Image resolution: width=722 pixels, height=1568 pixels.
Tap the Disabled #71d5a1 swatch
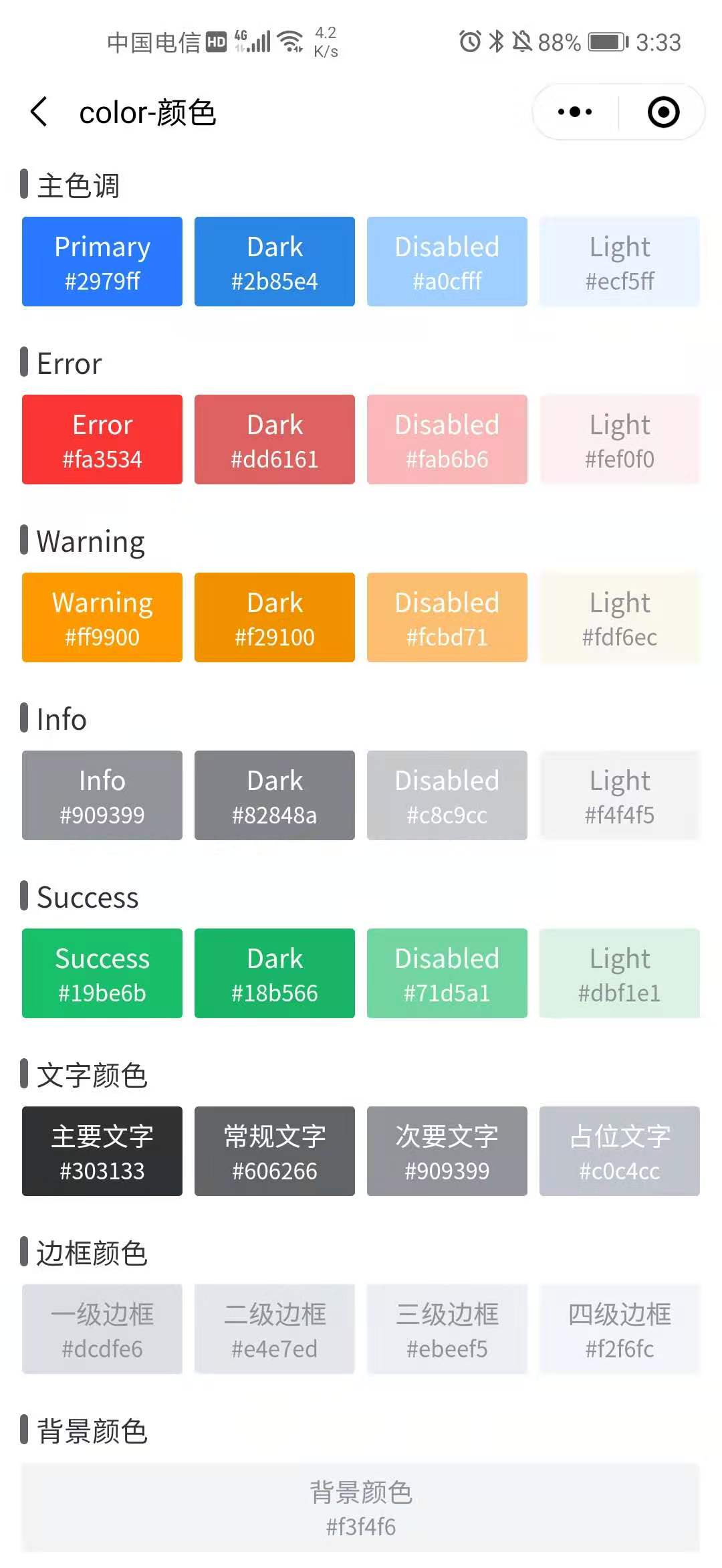click(x=447, y=973)
